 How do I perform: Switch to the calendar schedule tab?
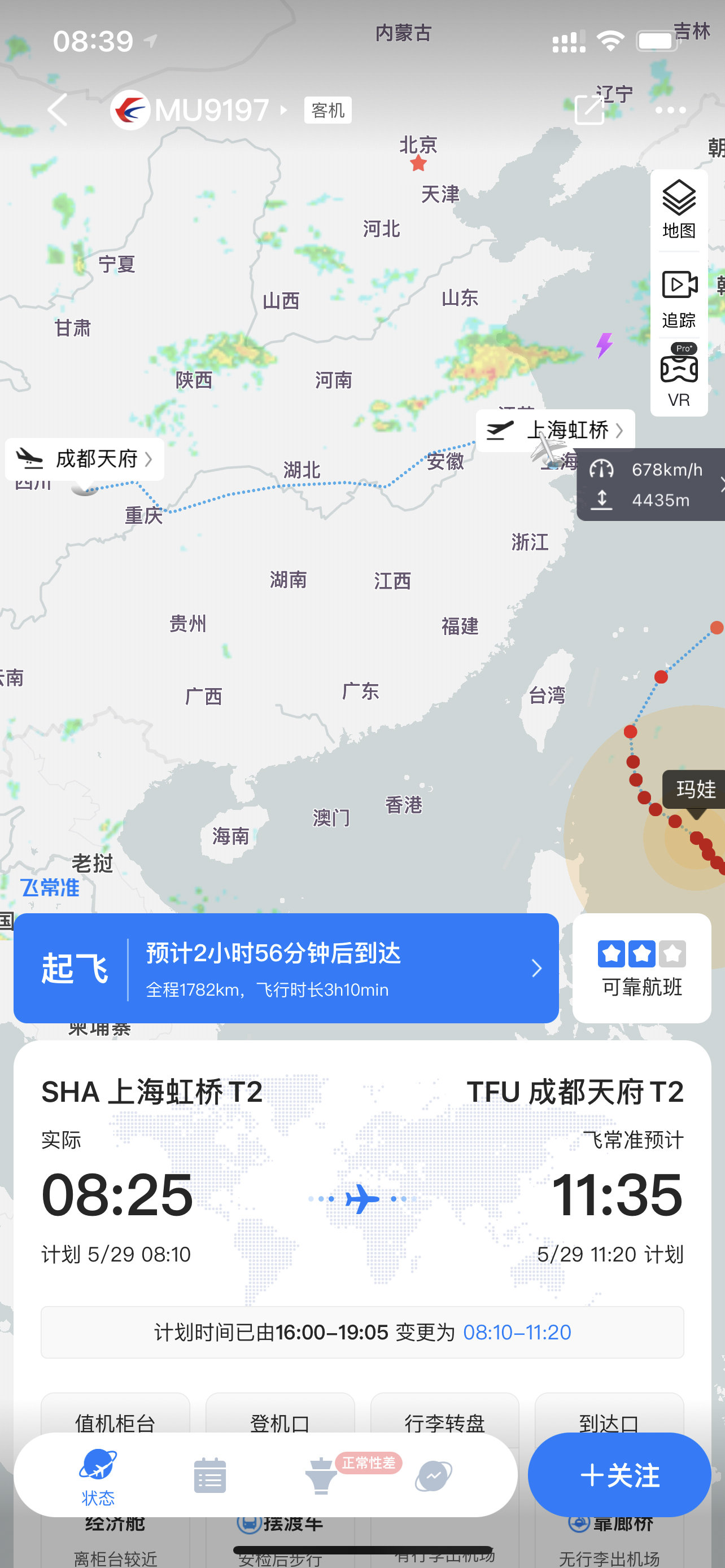[209, 1475]
